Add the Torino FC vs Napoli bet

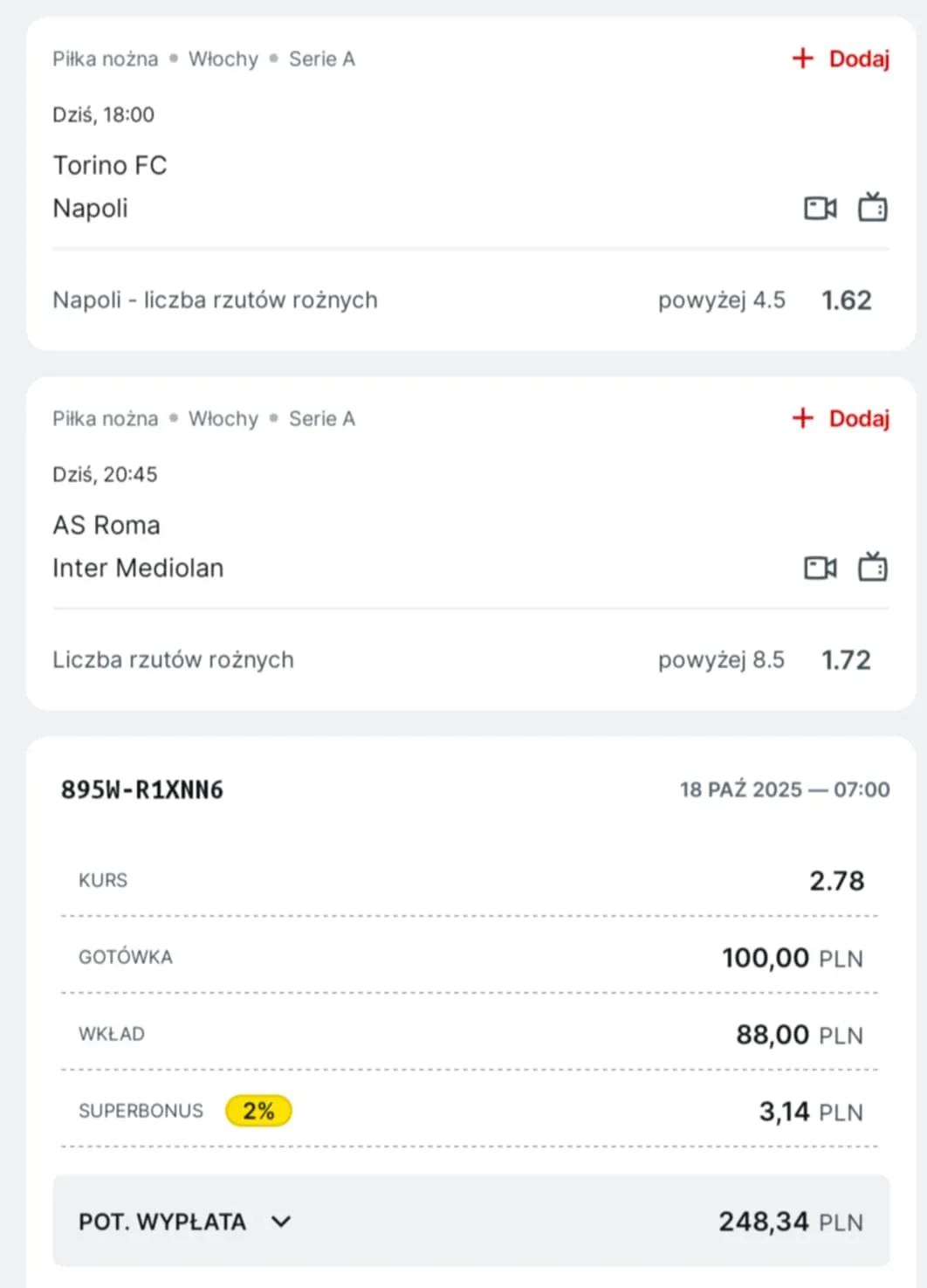(x=841, y=59)
